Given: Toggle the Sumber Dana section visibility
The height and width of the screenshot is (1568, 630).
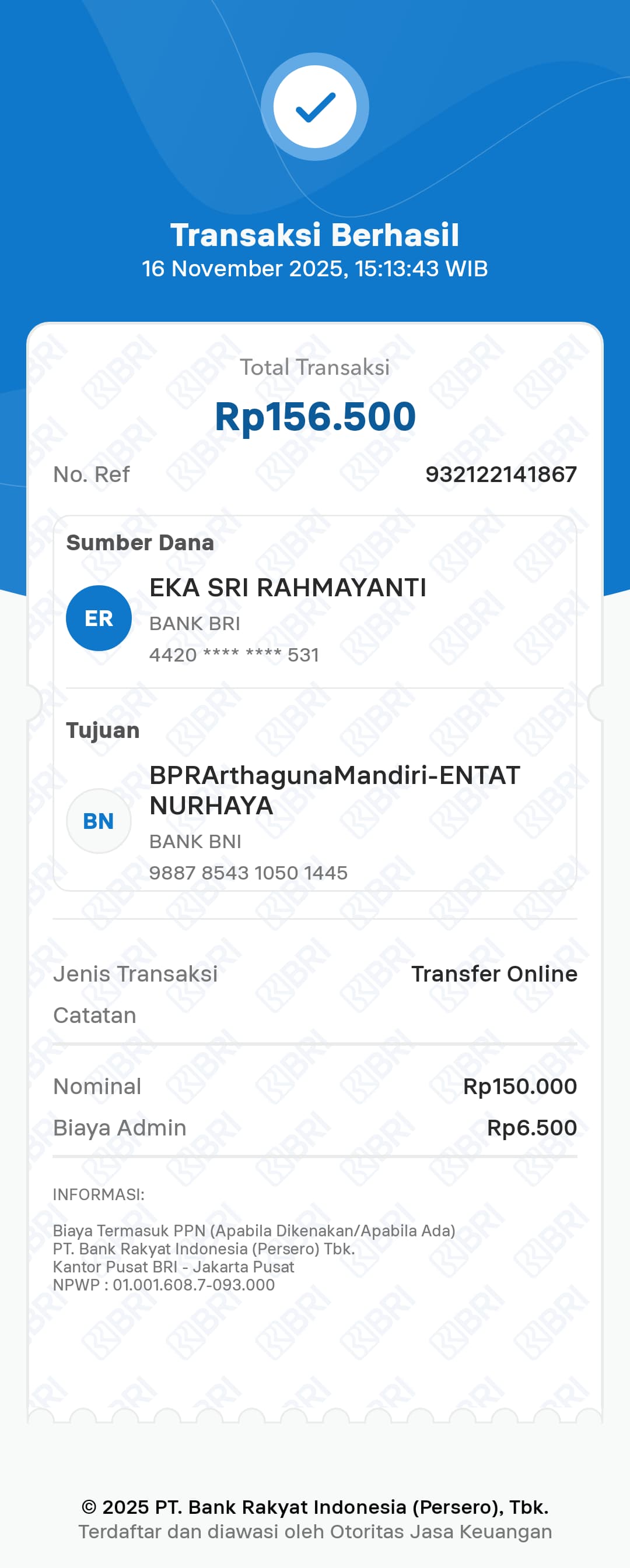Looking at the screenshot, I should coord(141,544).
